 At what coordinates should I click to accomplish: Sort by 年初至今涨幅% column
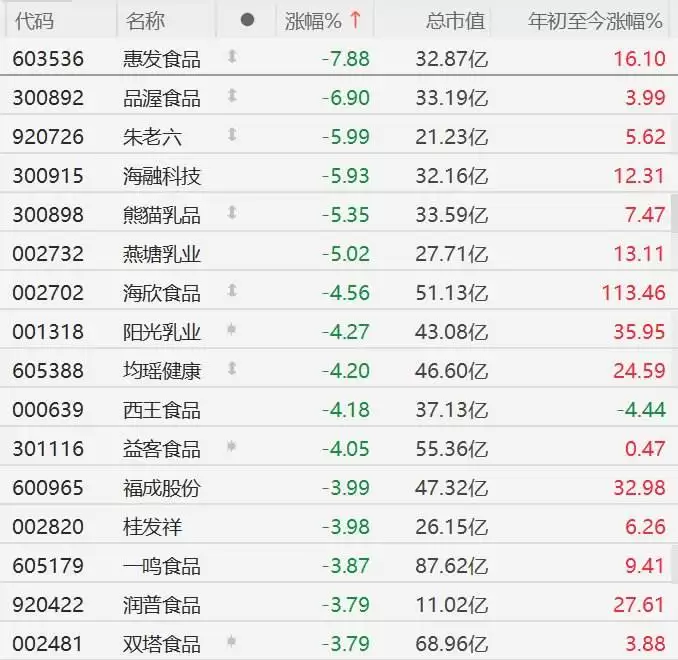pyautogui.click(x=595, y=20)
